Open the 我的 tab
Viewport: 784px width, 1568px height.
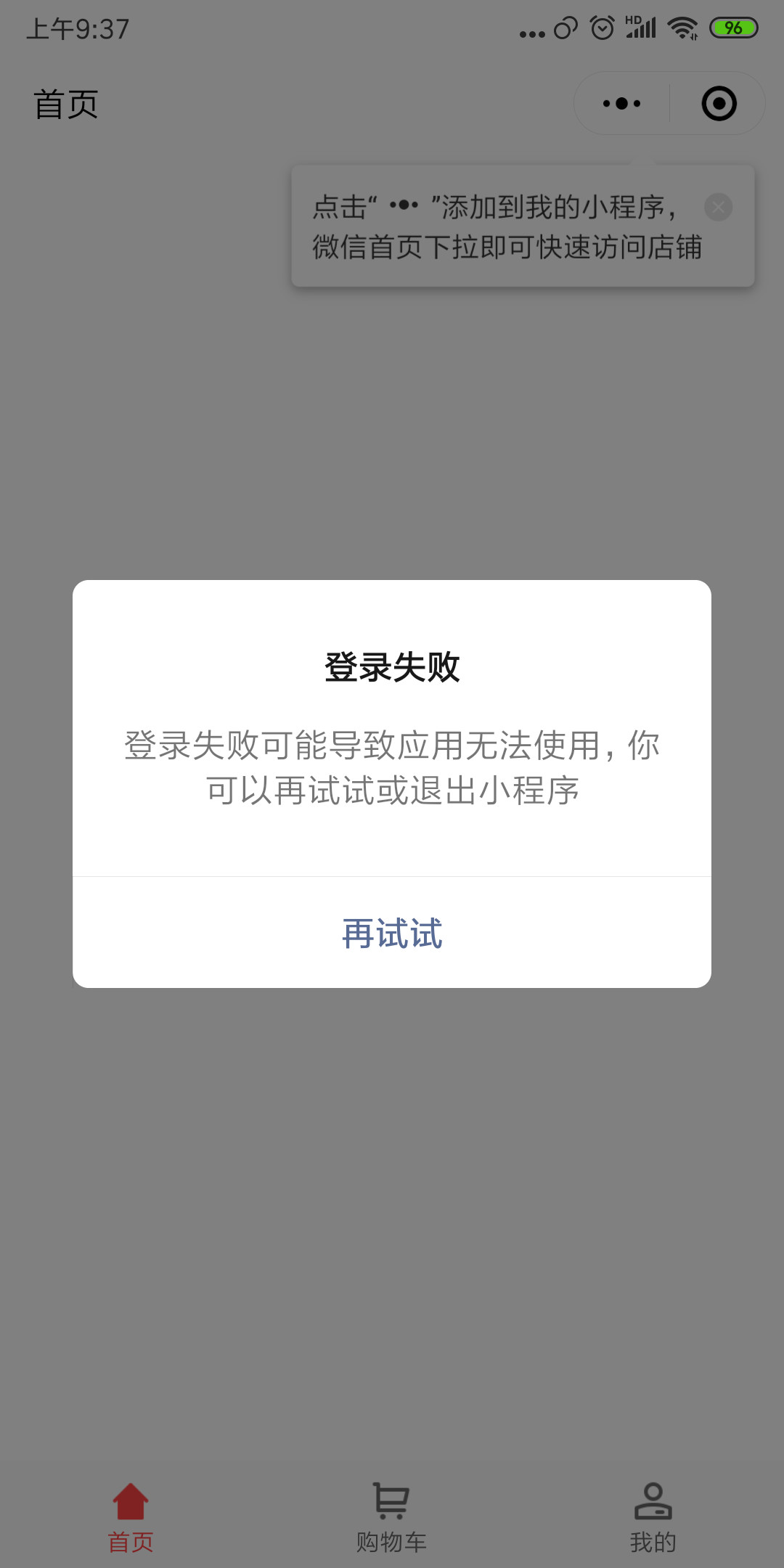653,1517
